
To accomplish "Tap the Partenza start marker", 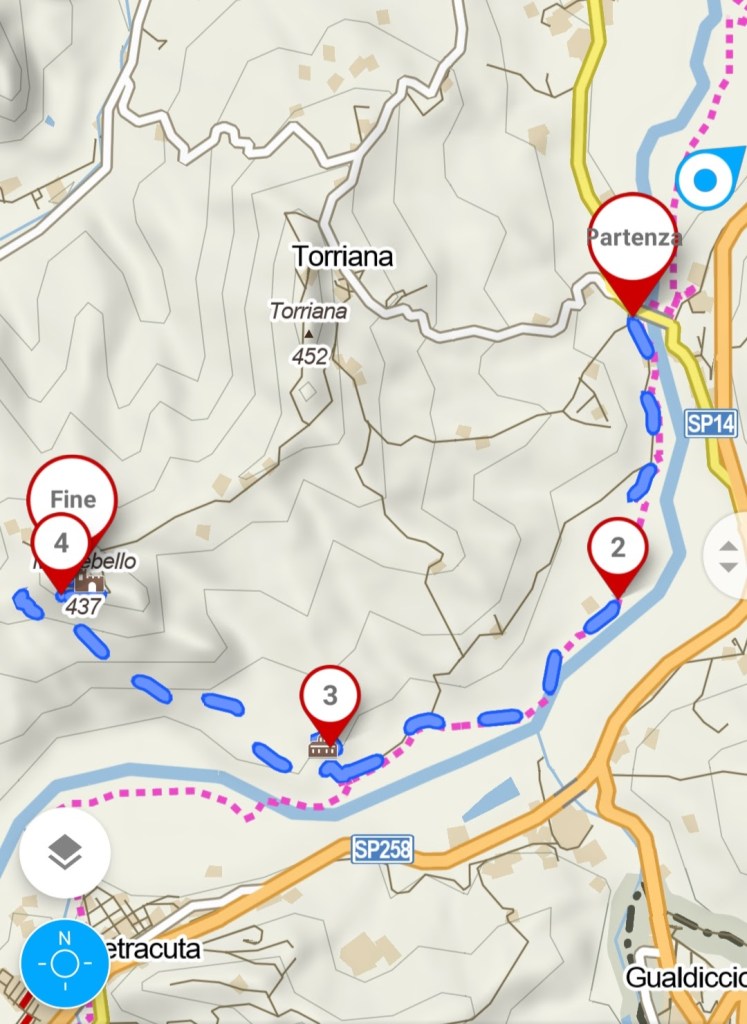I will (634, 239).
